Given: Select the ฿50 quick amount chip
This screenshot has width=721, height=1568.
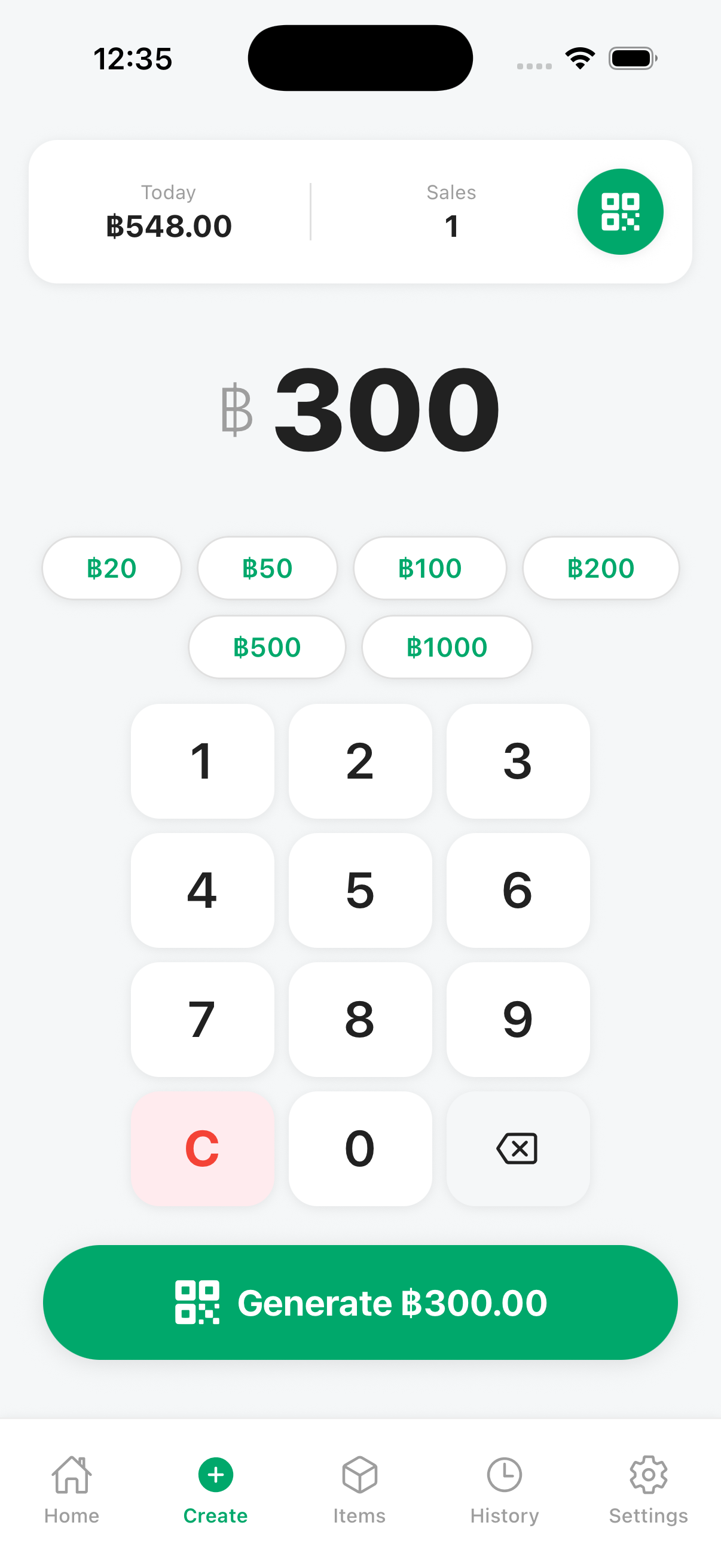Looking at the screenshot, I should tap(268, 568).
